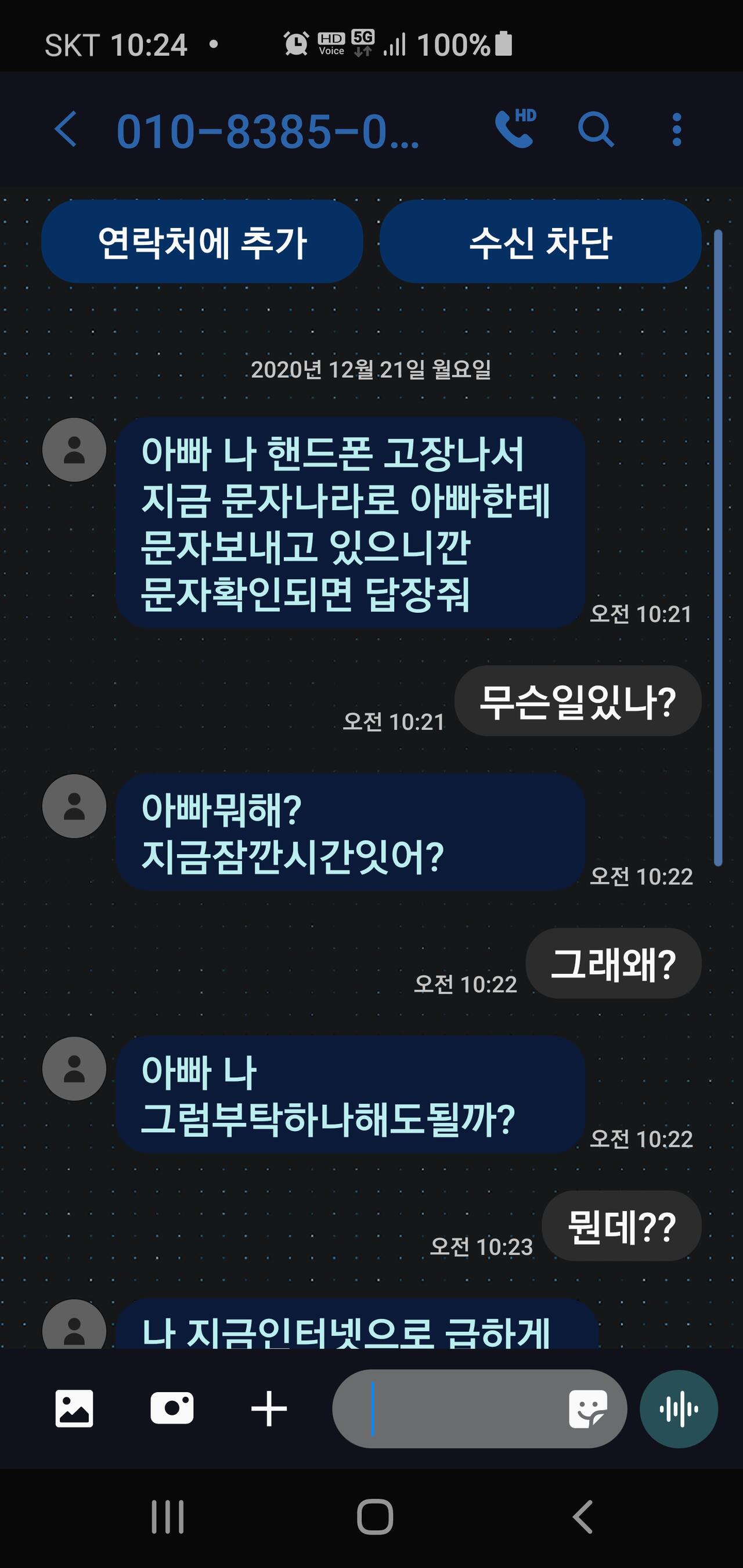Open the sticker picker in the input field
Image resolution: width=743 pixels, height=1568 pixels.
pos(587,1408)
